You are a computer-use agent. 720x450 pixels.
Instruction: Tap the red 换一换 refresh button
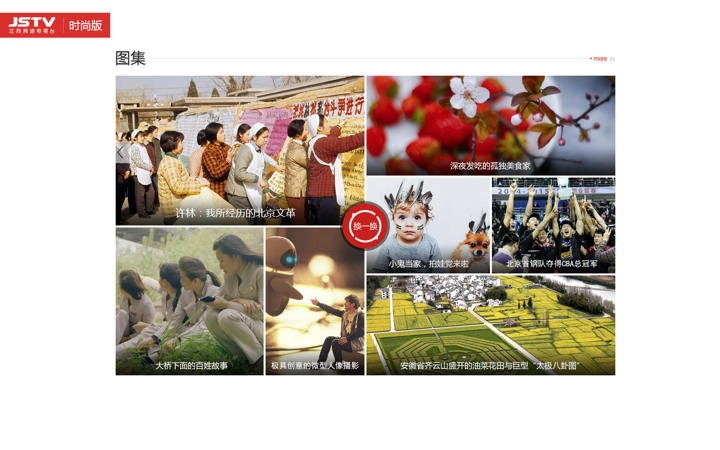coord(365,226)
